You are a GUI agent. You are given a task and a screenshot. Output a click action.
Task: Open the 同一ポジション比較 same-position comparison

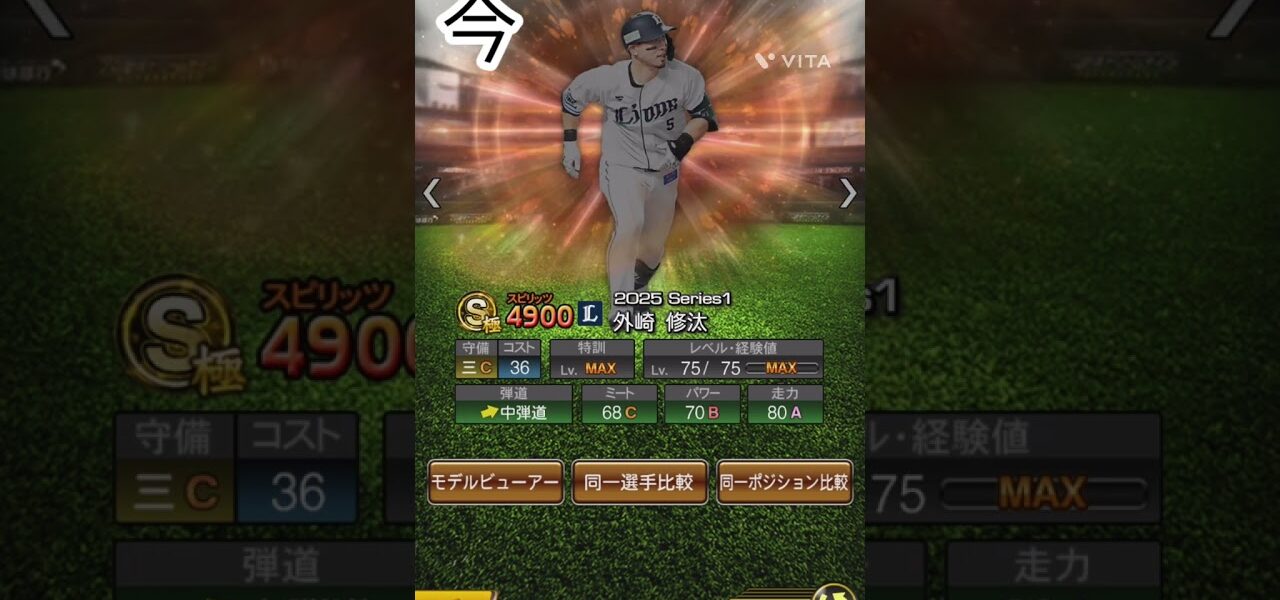click(785, 482)
